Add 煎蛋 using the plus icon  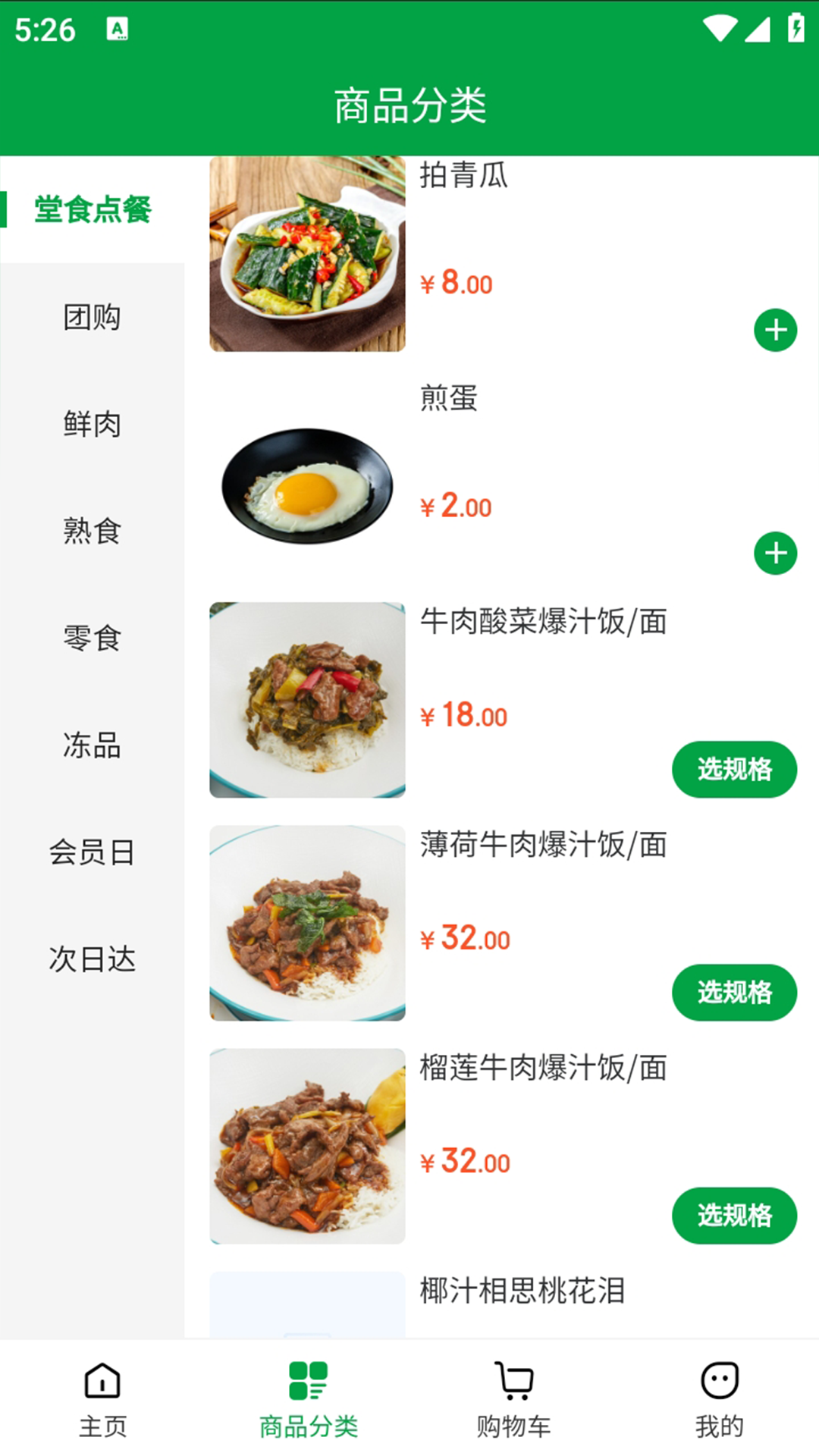tap(775, 554)
